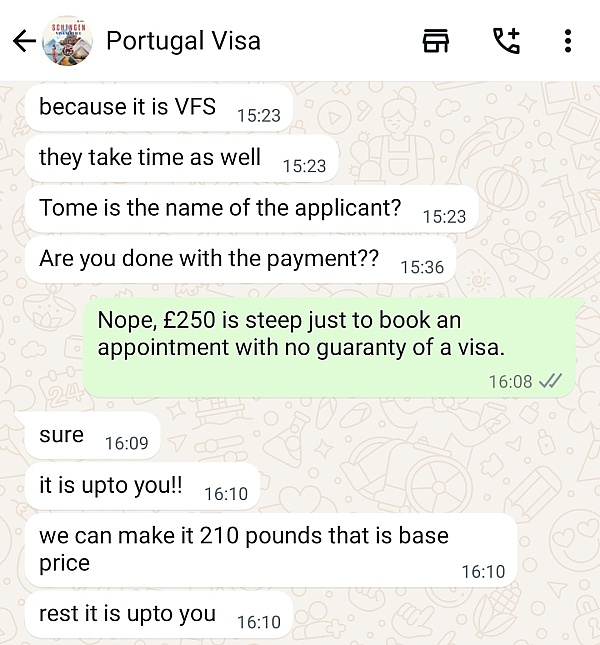600x645 pixels.
Task: Start a call with Portugal Visa
Action: point(506,41)
